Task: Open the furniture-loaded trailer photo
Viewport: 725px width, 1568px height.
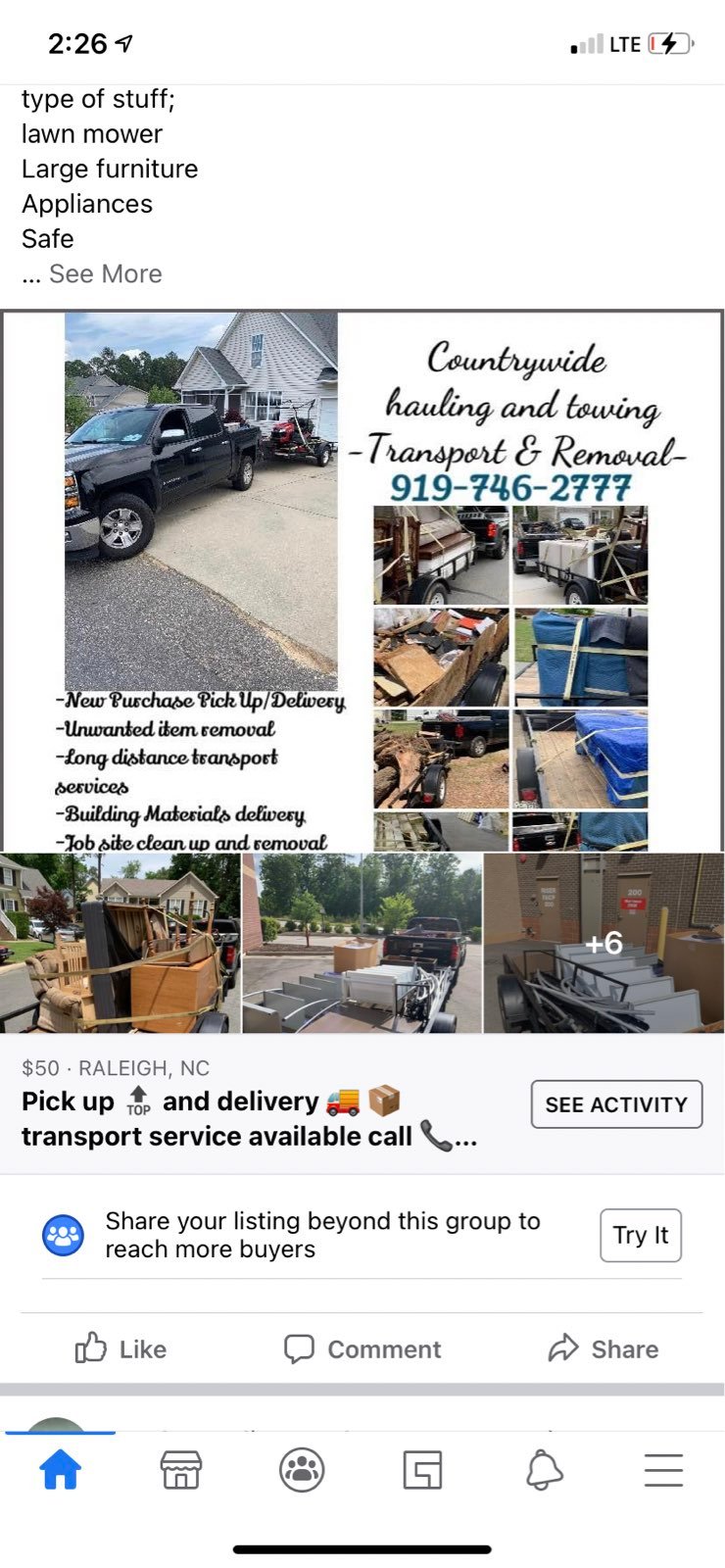Action: coord(120,943)
